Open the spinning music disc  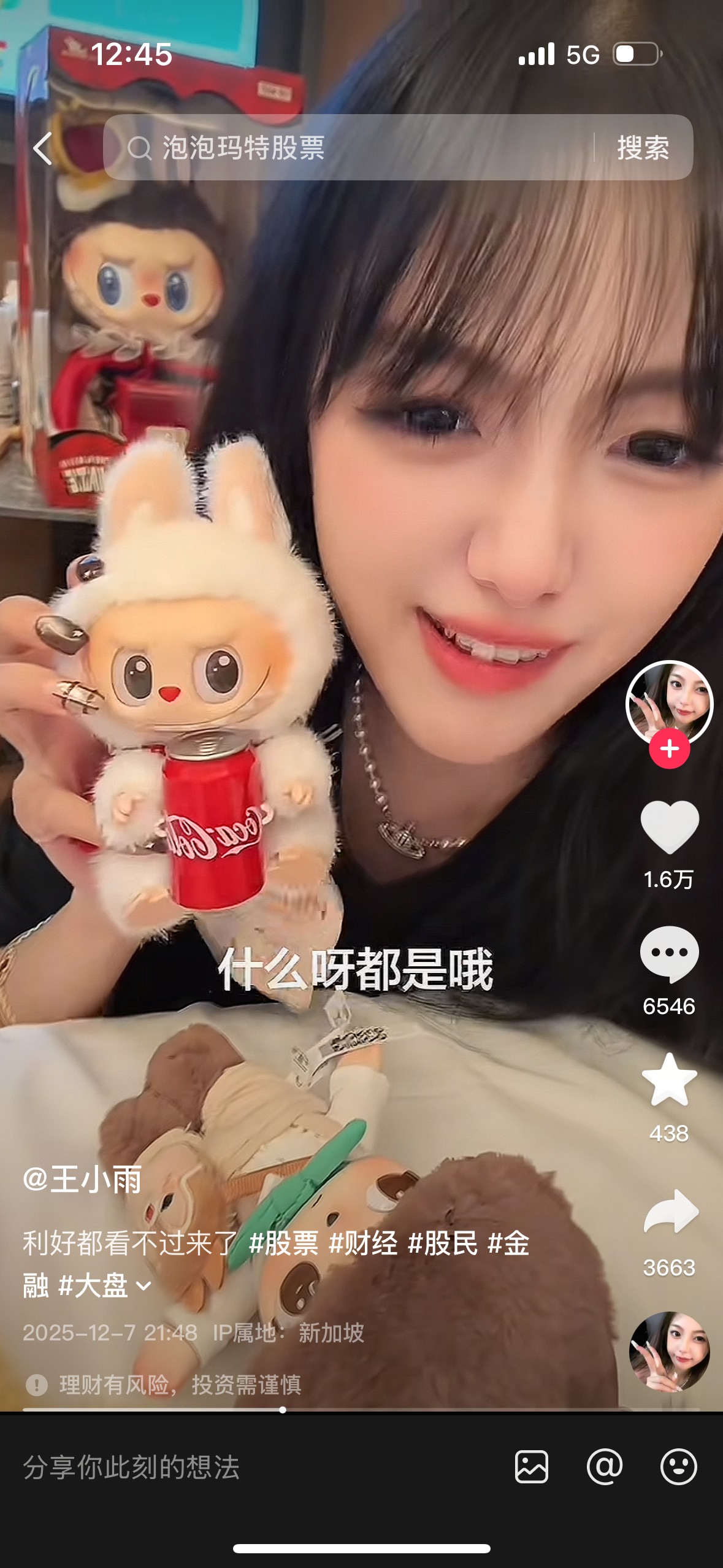click(669, 1351)
